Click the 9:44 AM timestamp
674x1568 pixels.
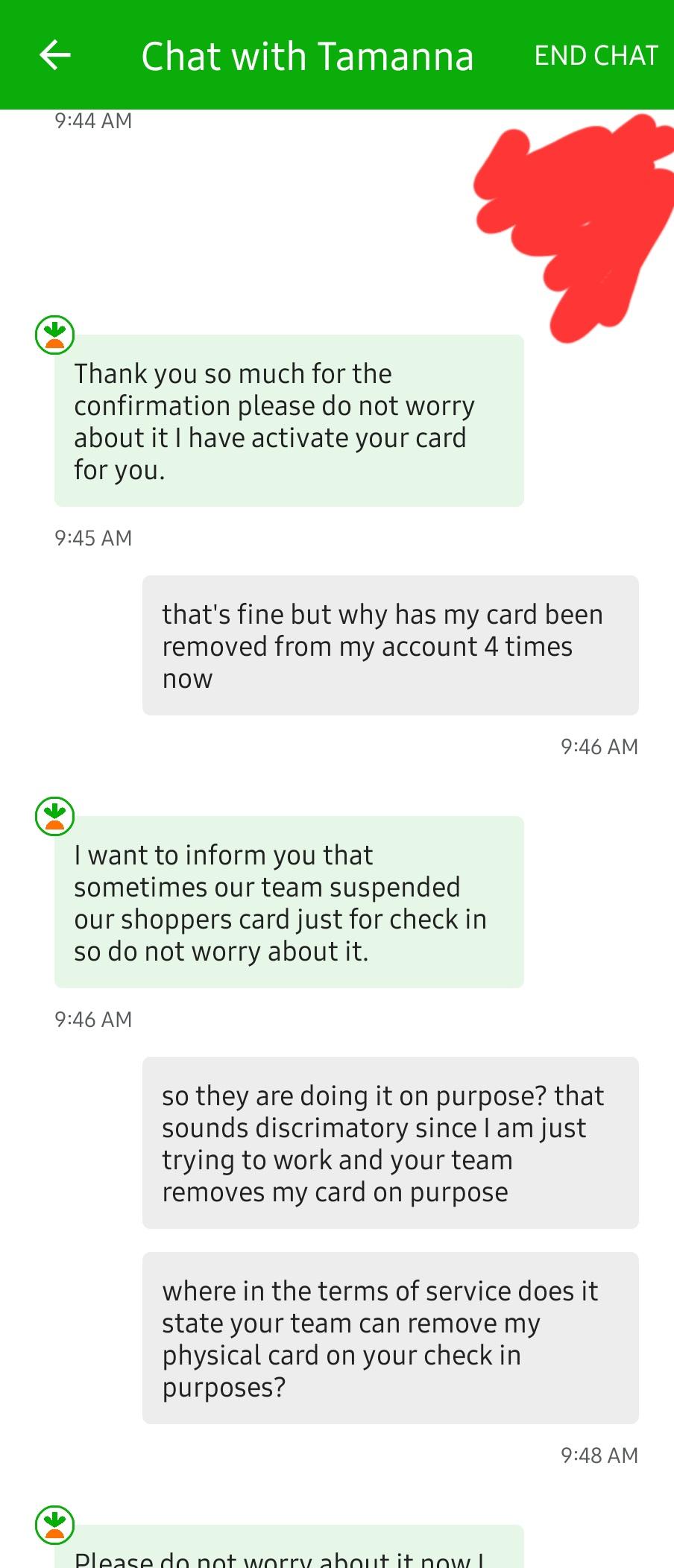click(92, 120)
